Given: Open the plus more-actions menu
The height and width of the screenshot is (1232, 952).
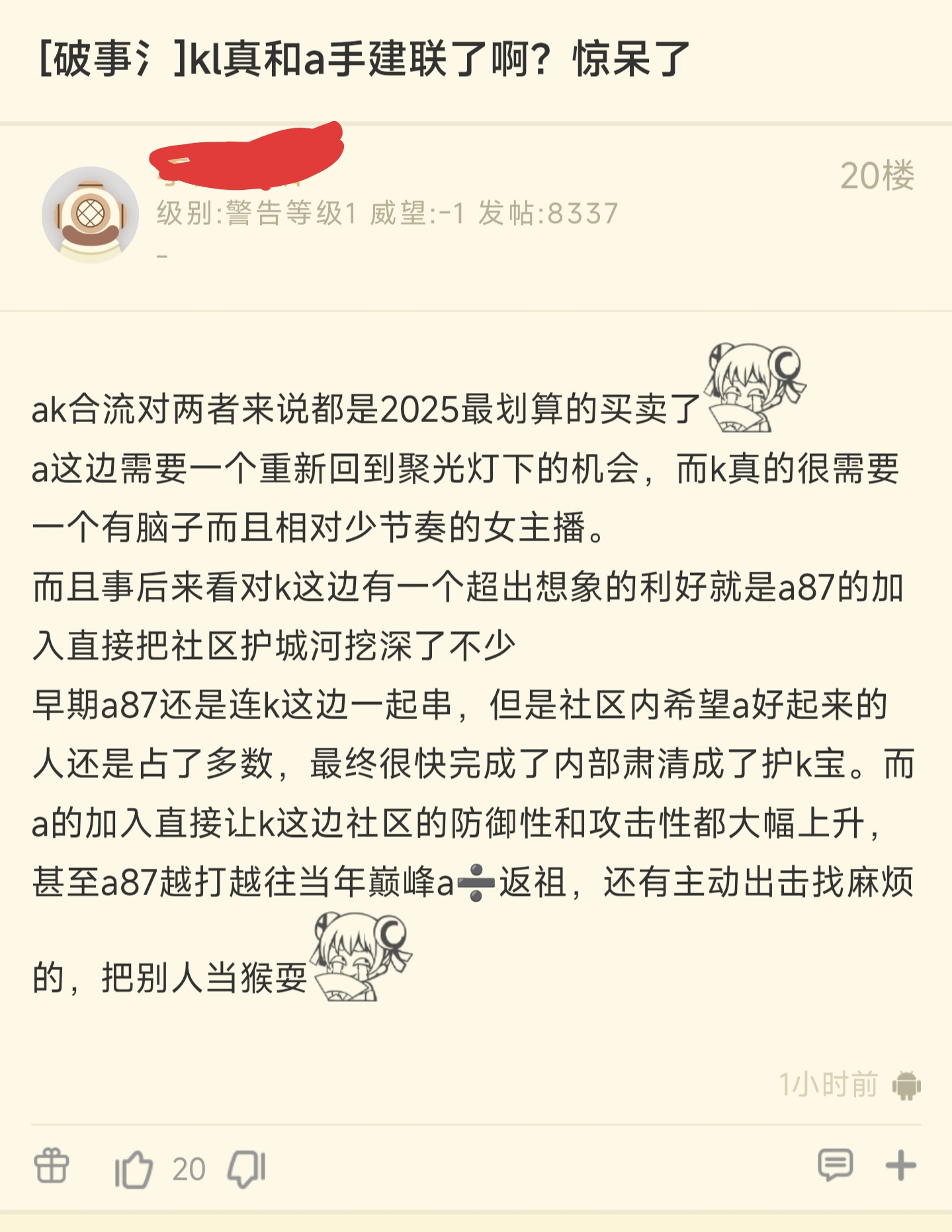Looking at the screenshot, I should pyautogui.click(x=900, y=1165).
